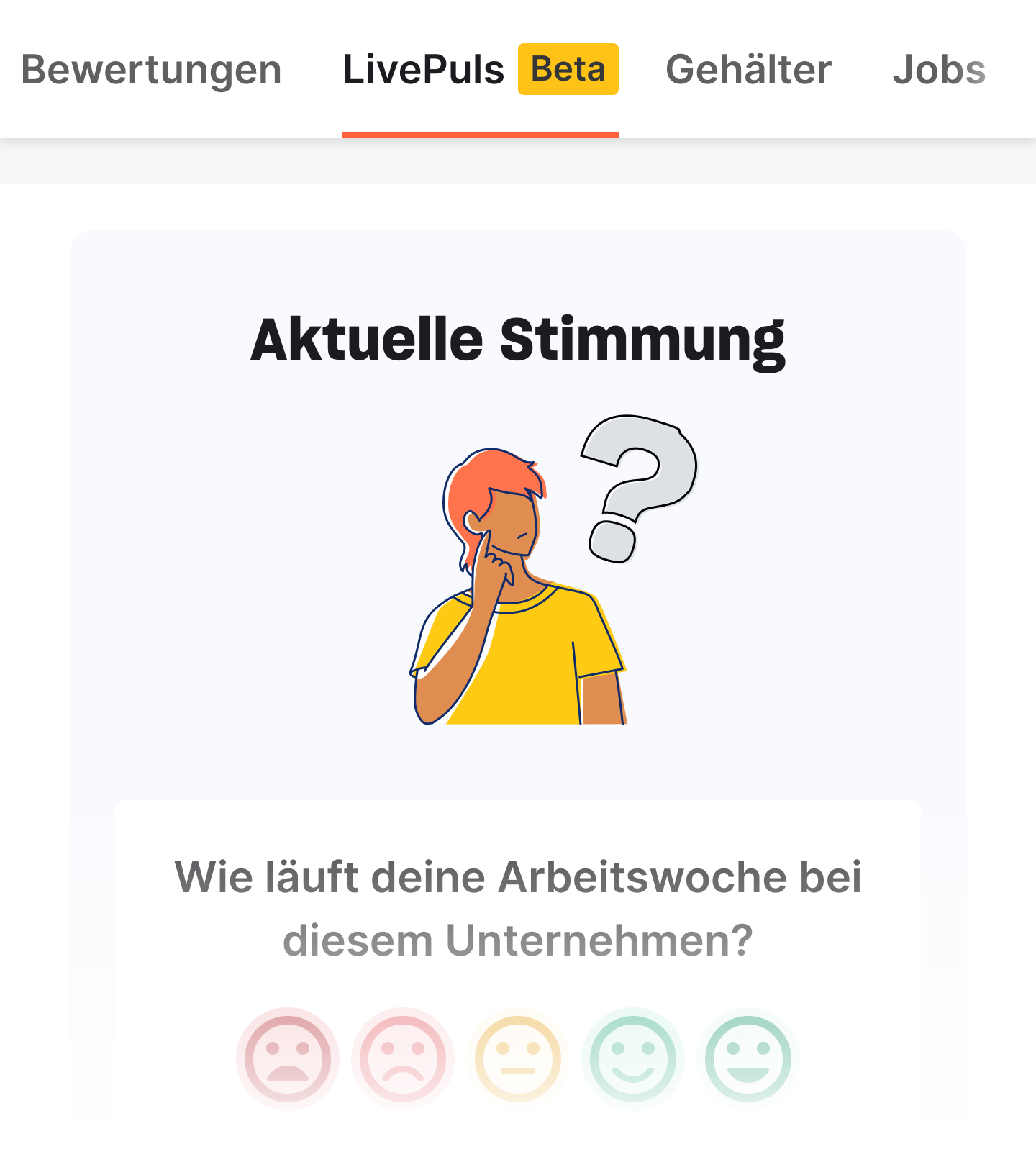Choose the slightly frowning red face
The image size is (1036, 1157).
pyautogui.click(x=403, y=1058)
